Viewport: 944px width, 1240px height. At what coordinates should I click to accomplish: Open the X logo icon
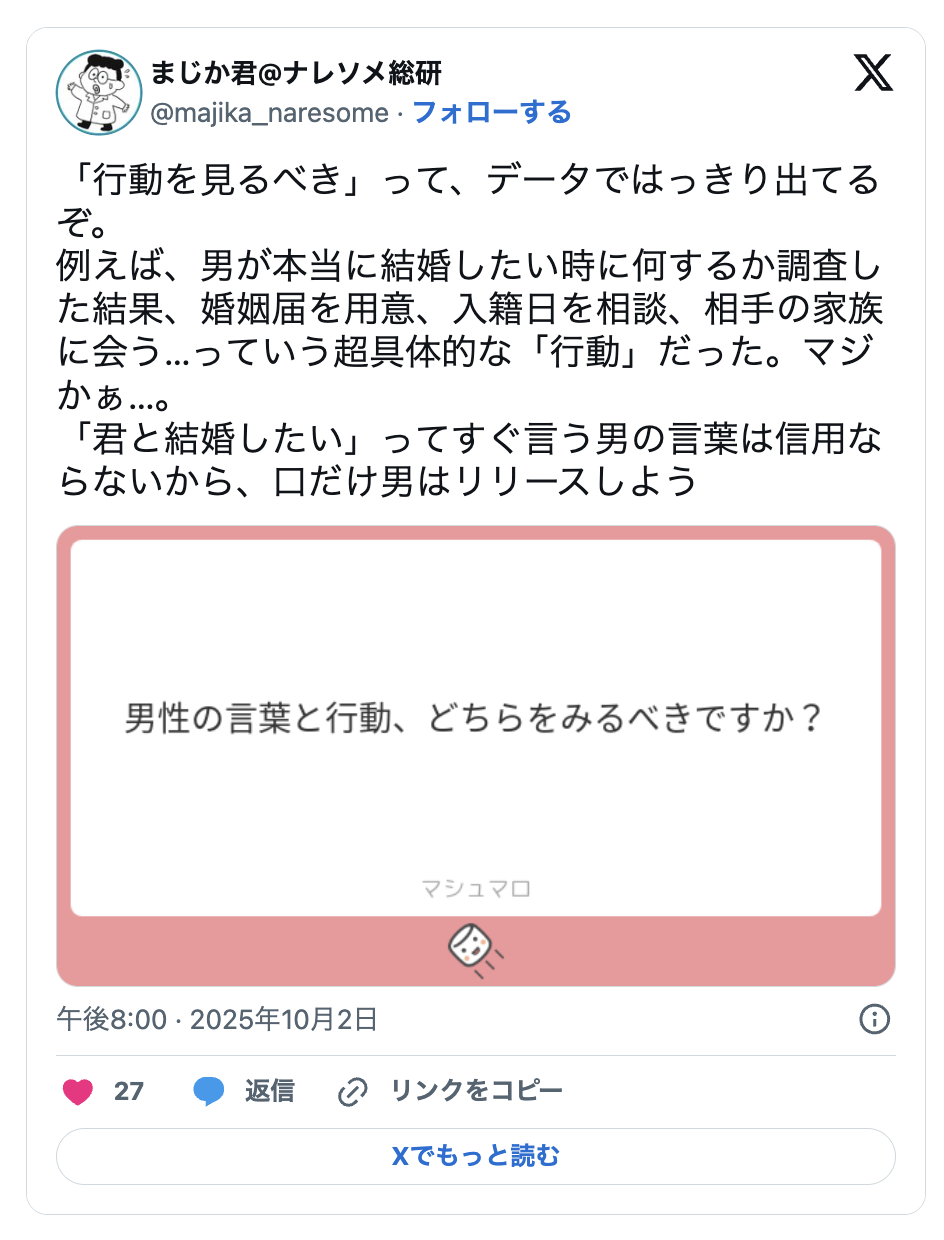[873, 73]
